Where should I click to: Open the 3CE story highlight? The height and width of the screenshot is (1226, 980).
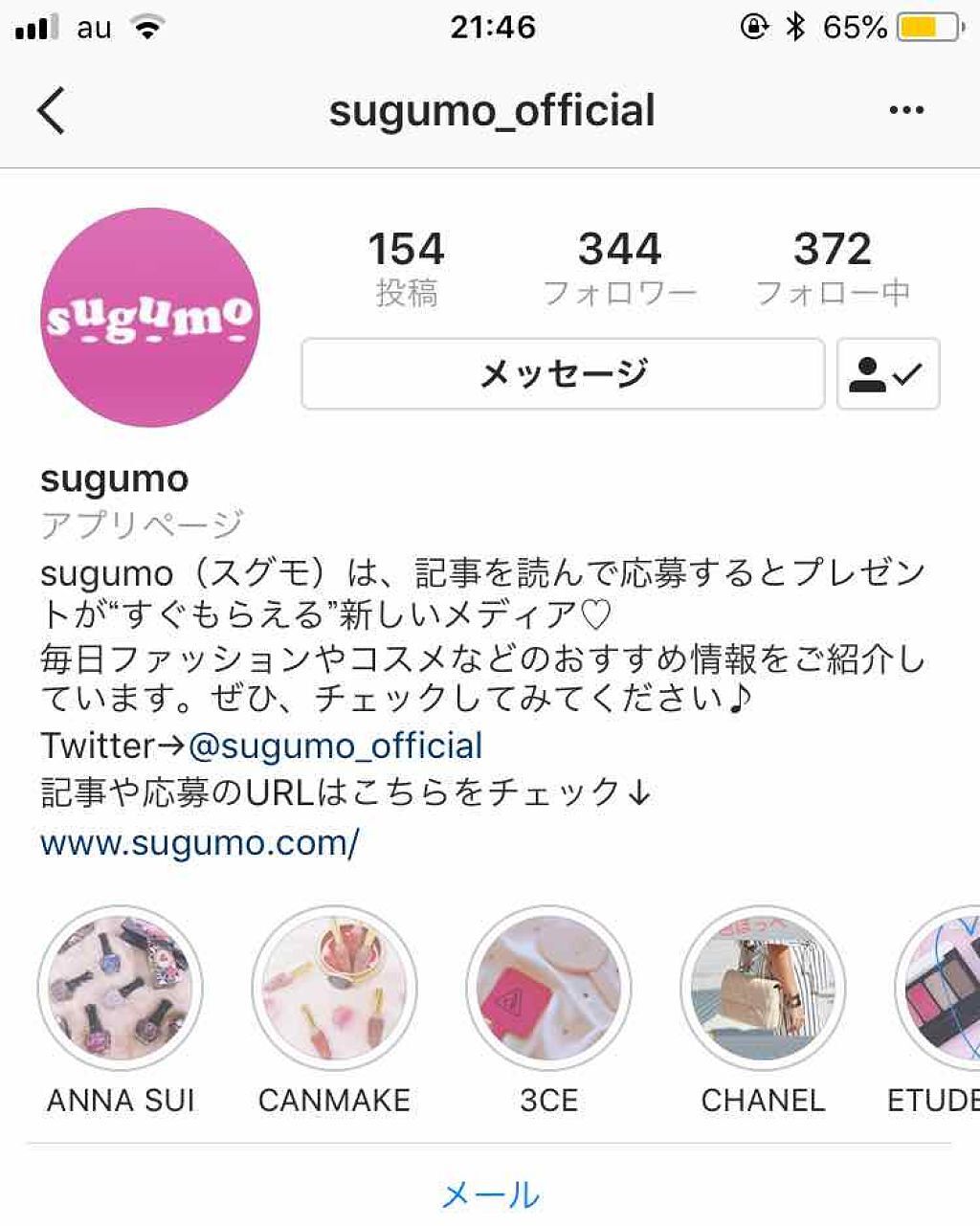click(548, 990)
